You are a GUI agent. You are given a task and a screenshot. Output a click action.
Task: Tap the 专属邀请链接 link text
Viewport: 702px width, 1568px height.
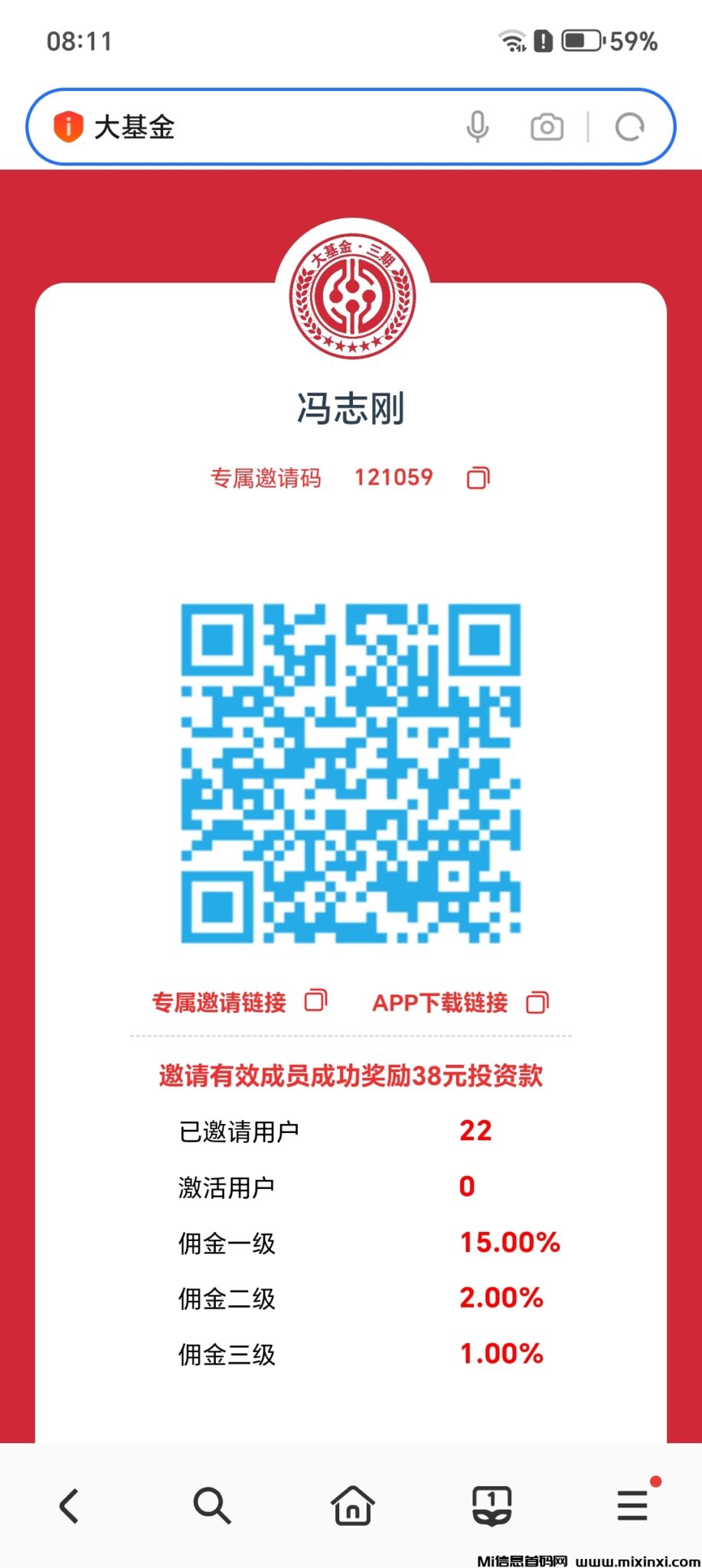click(220, 1002)
